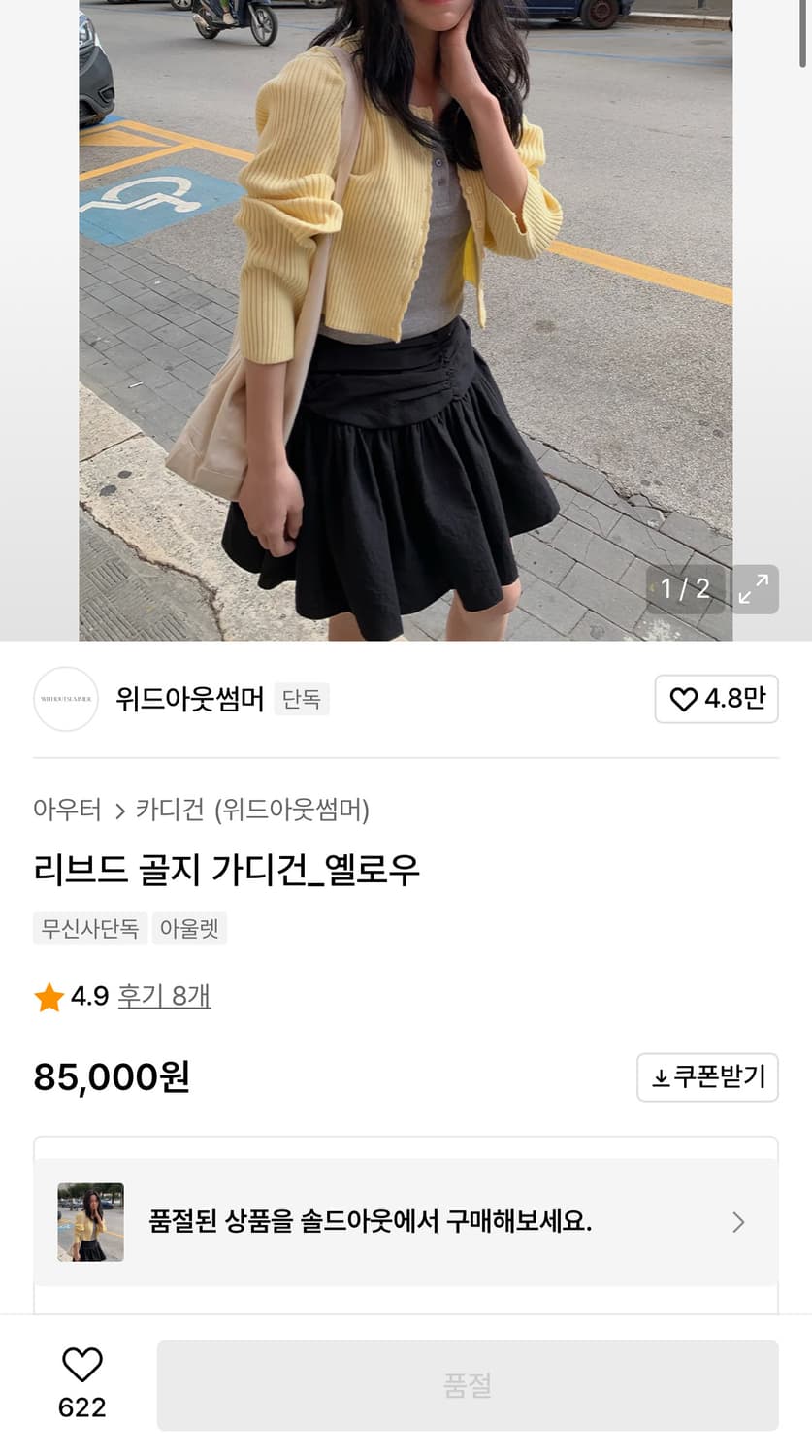Expand the 솔드아웃 purchase banner with the chevron
Viewport: 812px width, 1456px height.
(x=738, y=1222)
